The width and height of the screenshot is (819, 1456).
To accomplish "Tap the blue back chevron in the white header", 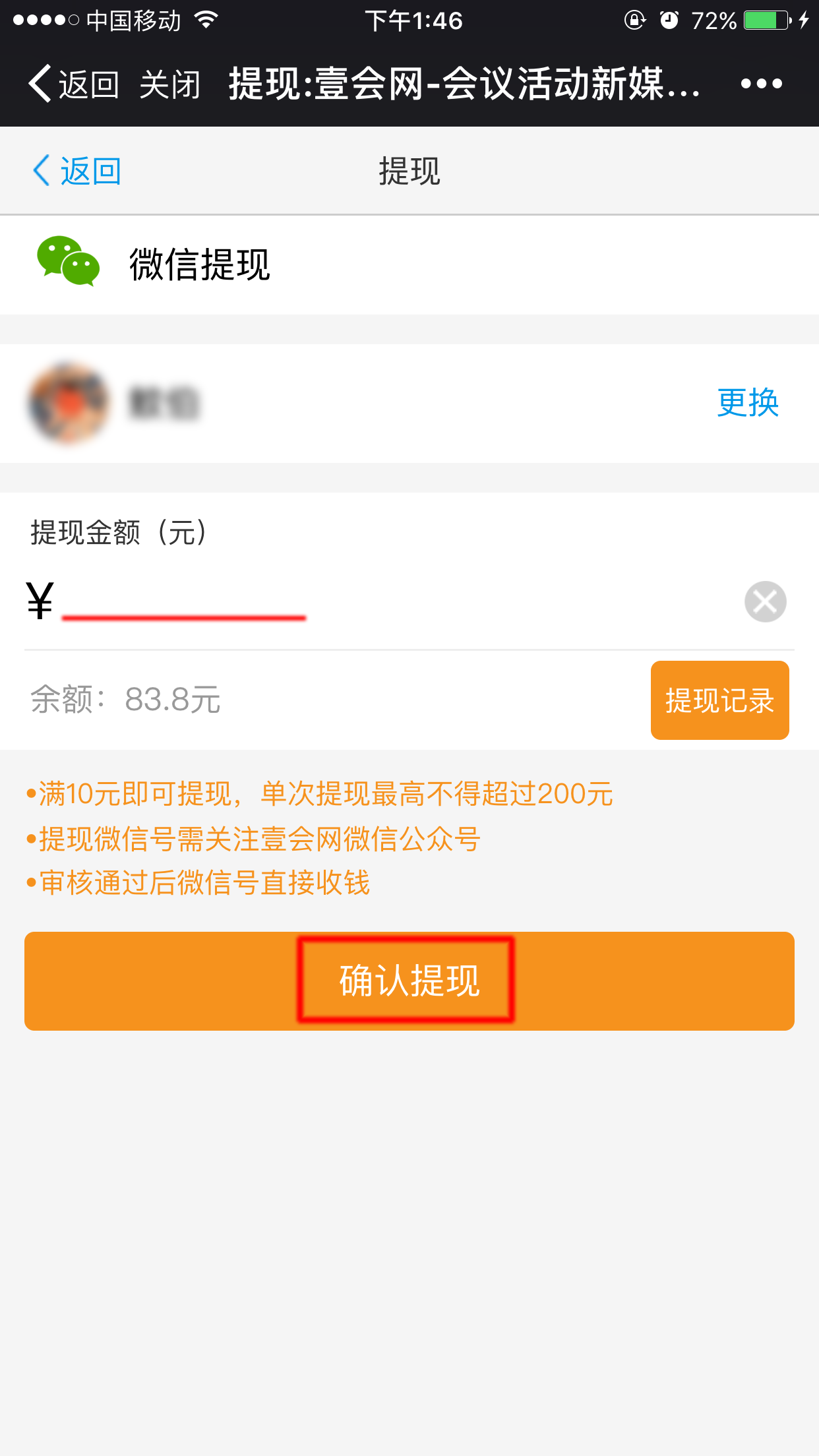I will click(x=41, y=170).
